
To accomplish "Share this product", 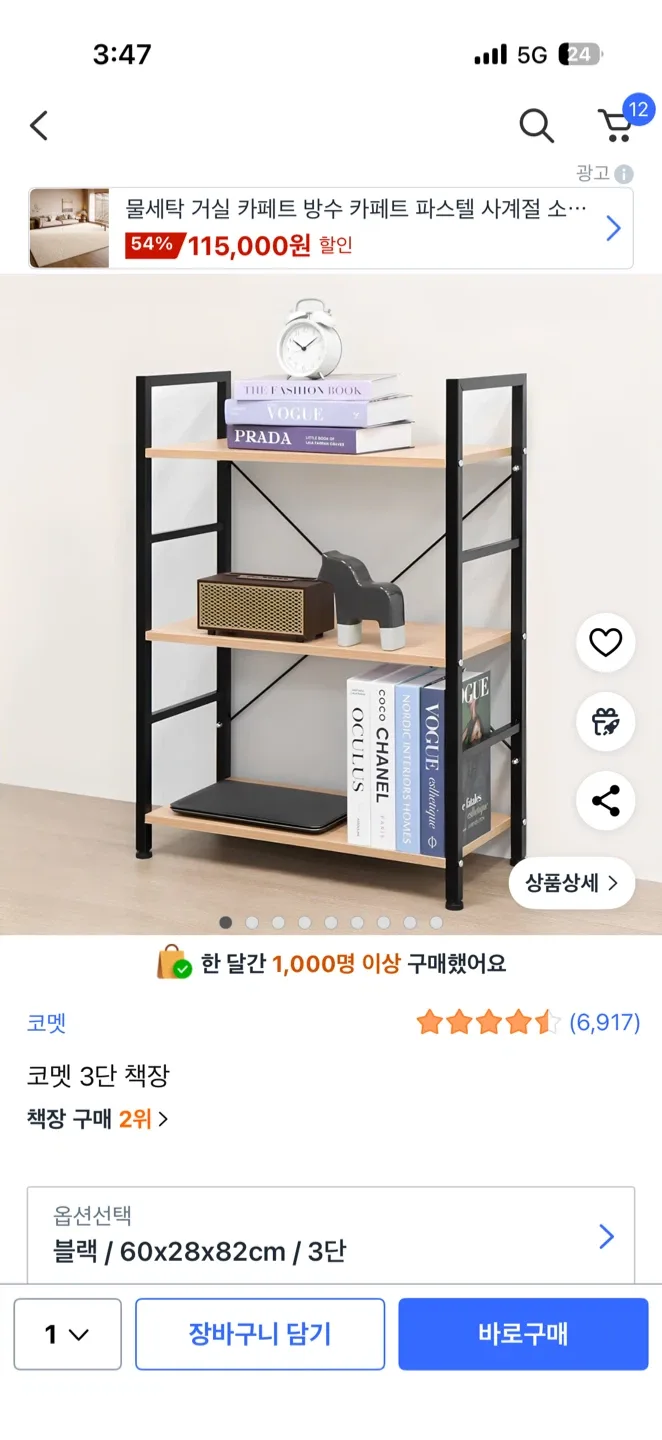I will (605, 800).
